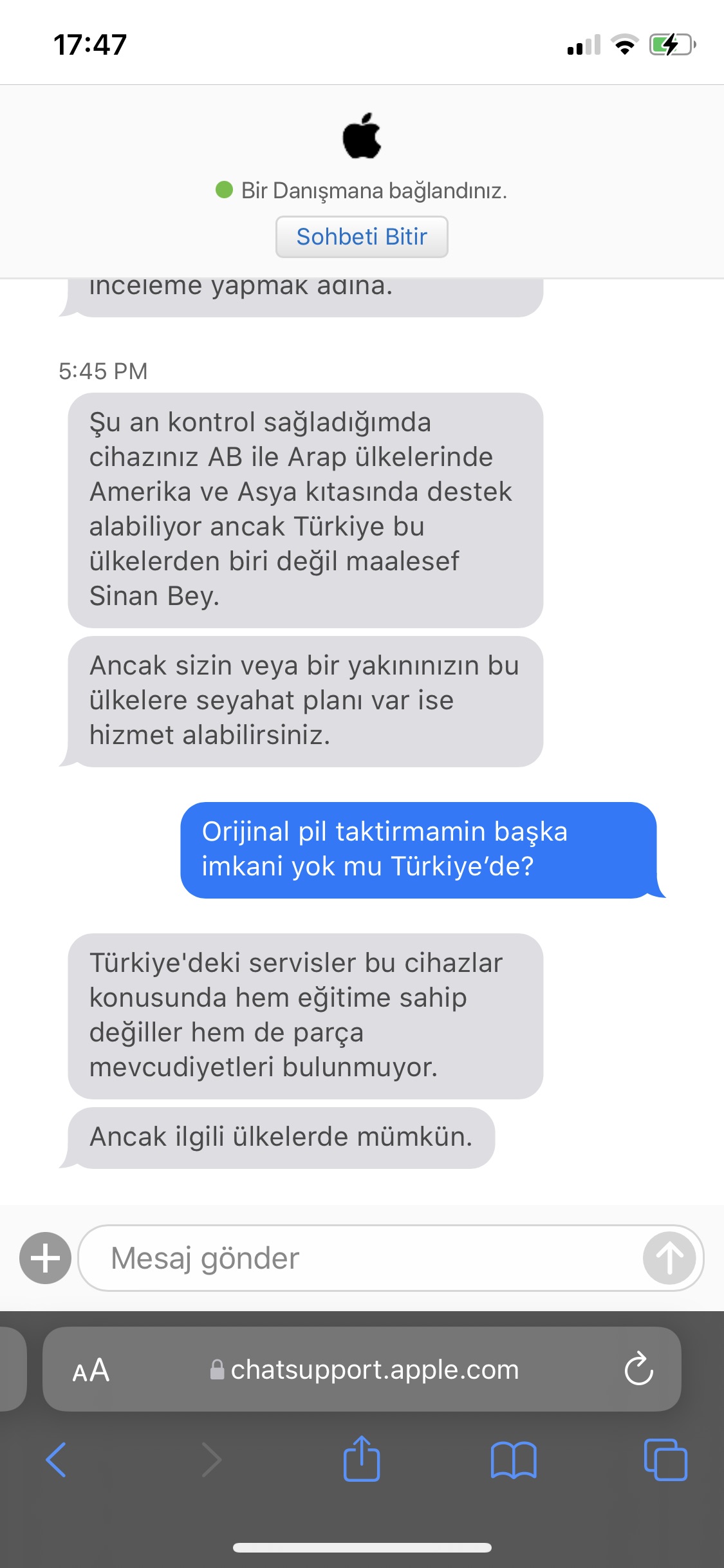The height and width of the screenshot is (1568, 724).
Task: Focus the Mesaj gönder text field
Action: coord(360,1258)
